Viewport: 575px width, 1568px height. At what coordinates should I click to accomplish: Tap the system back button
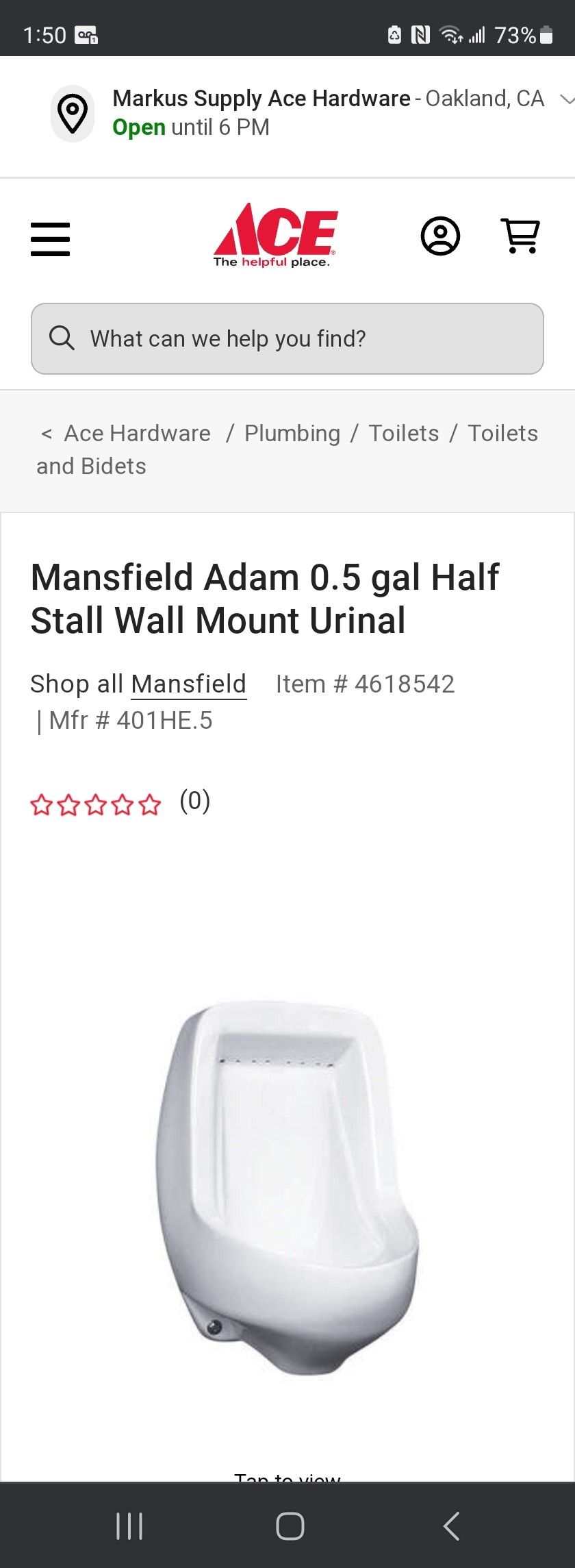tap(451, 1526)
